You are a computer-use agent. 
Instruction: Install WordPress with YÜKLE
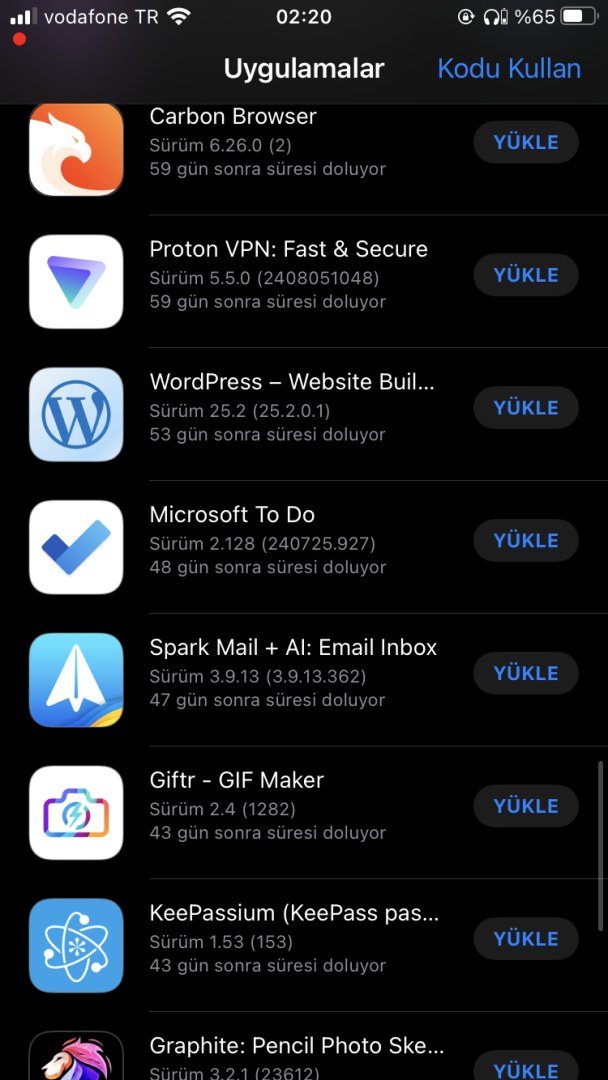click(526, 408)
